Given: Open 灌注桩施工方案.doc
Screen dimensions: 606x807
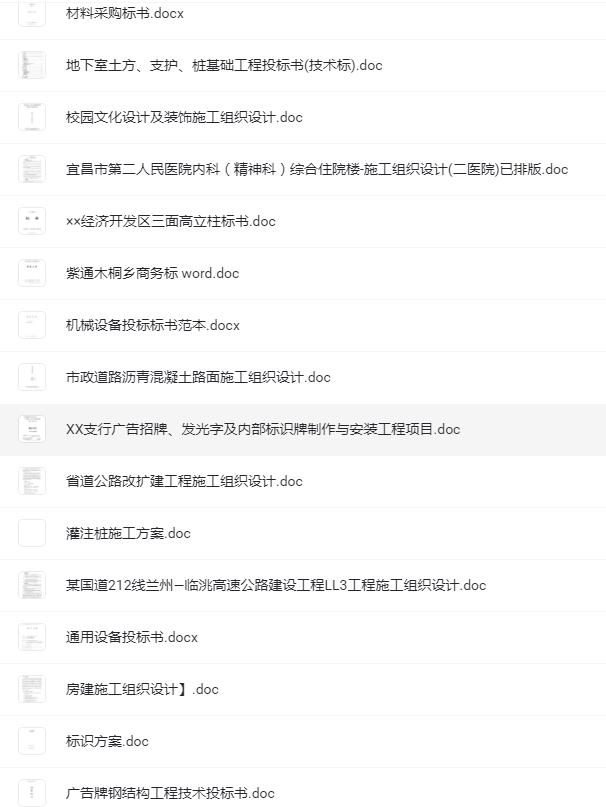Looking at the screenshot, I should [x=128, y=534].
